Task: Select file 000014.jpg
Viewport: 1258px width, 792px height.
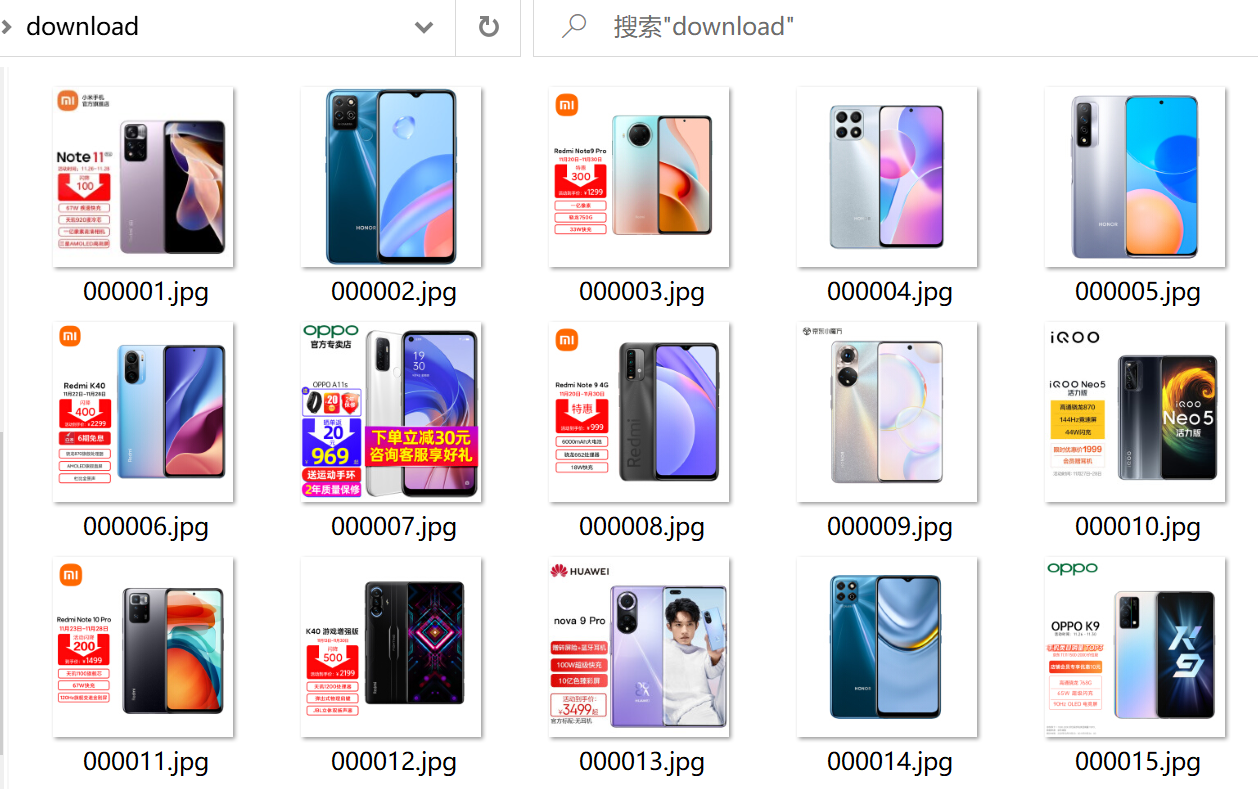Action: tap(888, 647)
